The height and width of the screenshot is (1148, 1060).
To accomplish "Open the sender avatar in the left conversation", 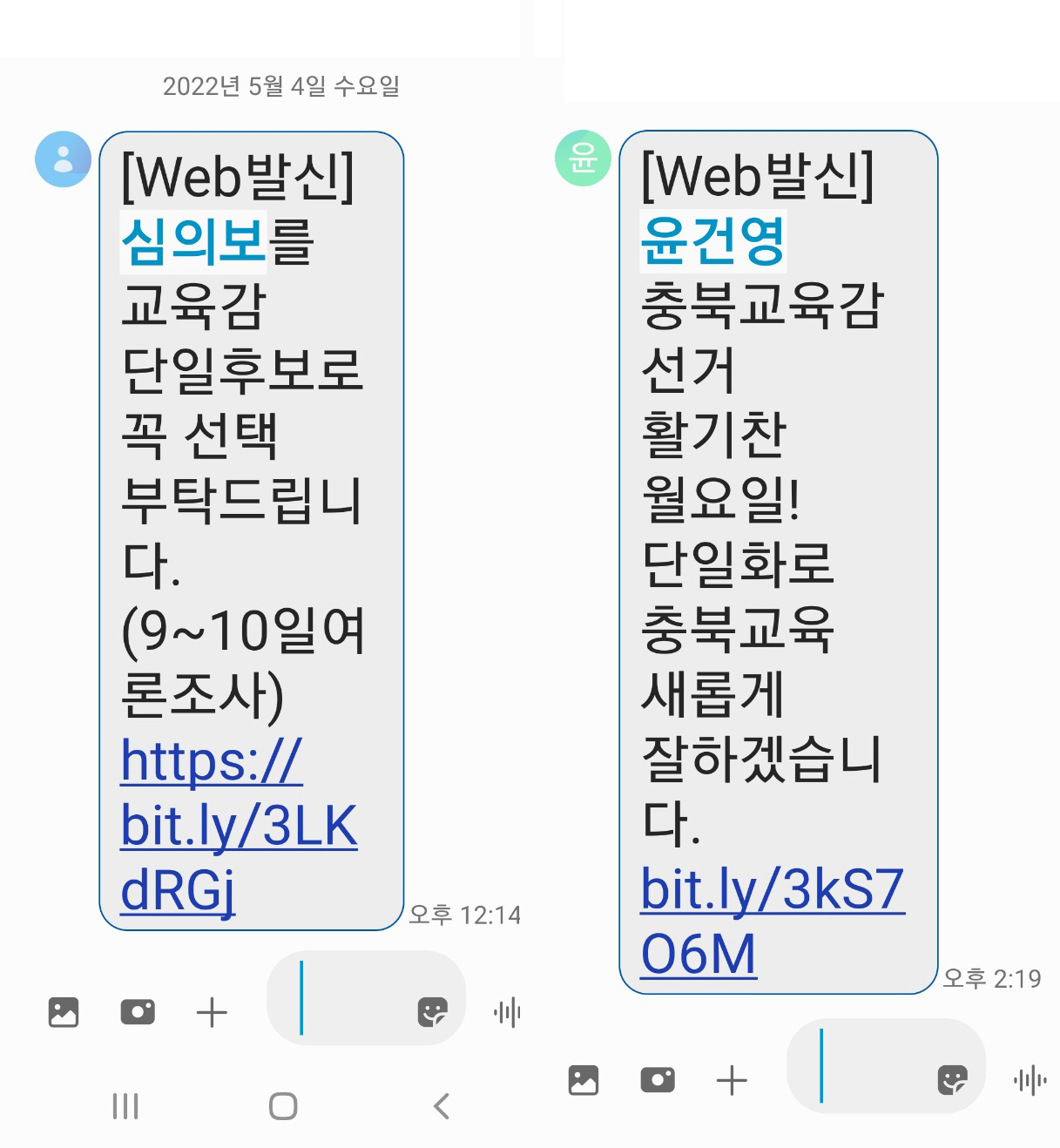I will pos(63,159).
